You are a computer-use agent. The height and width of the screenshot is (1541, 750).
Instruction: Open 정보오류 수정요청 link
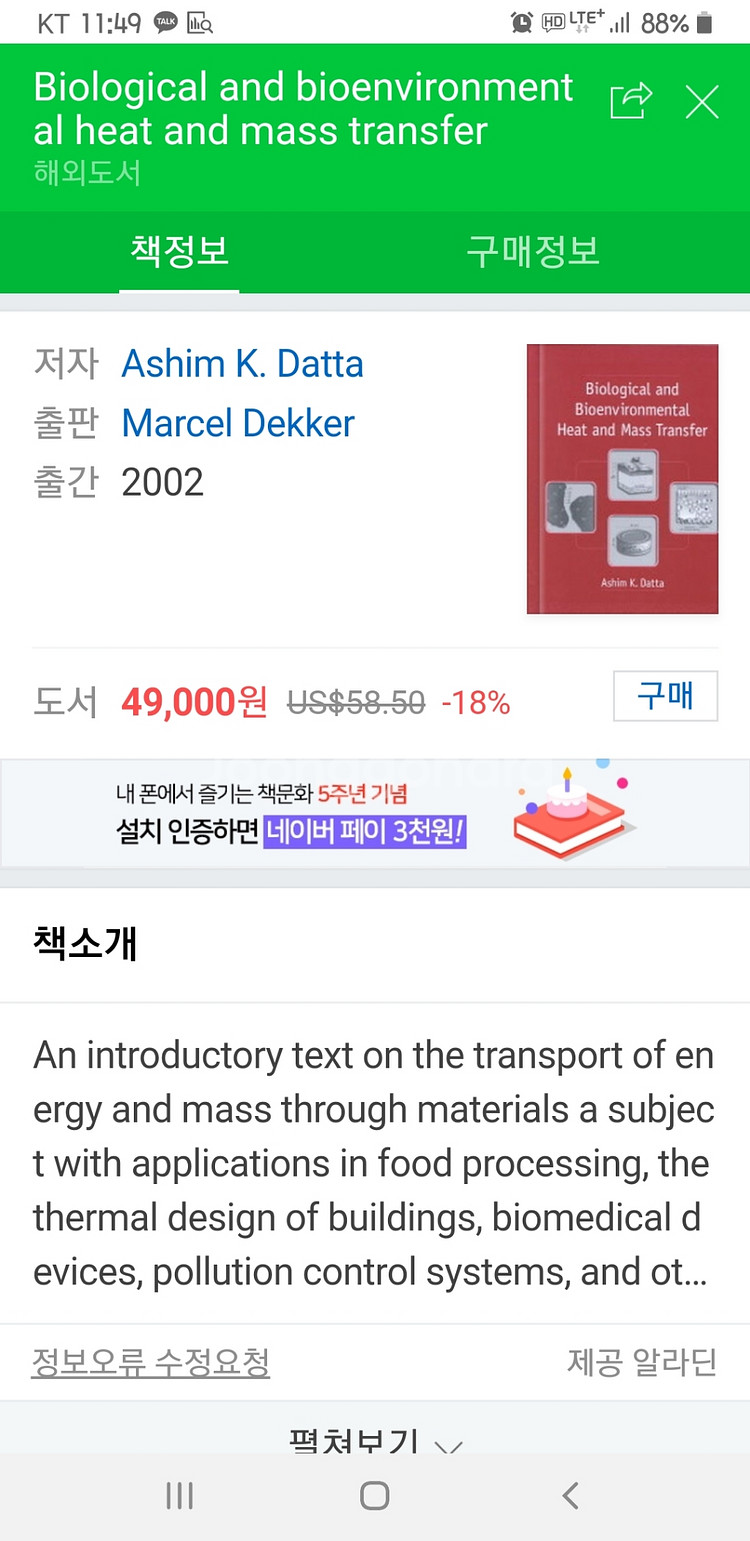151,1362
